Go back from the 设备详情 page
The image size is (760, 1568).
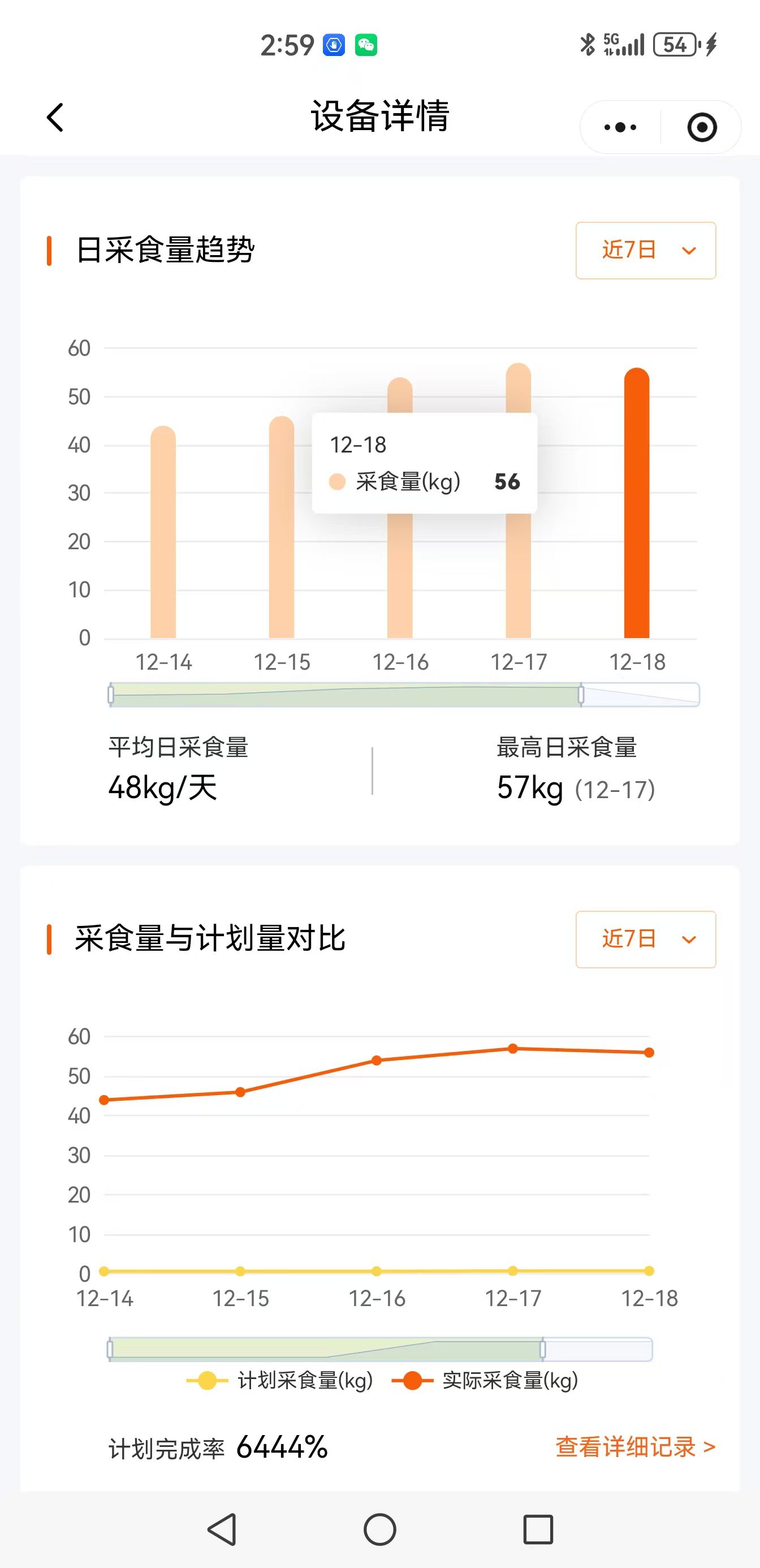click(55, 117)
